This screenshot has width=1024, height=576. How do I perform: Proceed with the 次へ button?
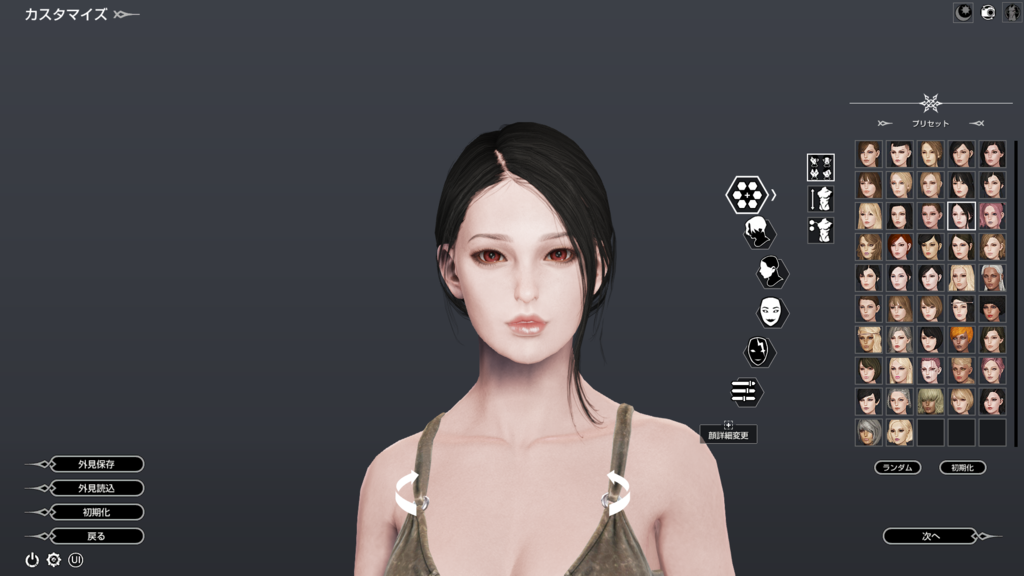[929, 536]
